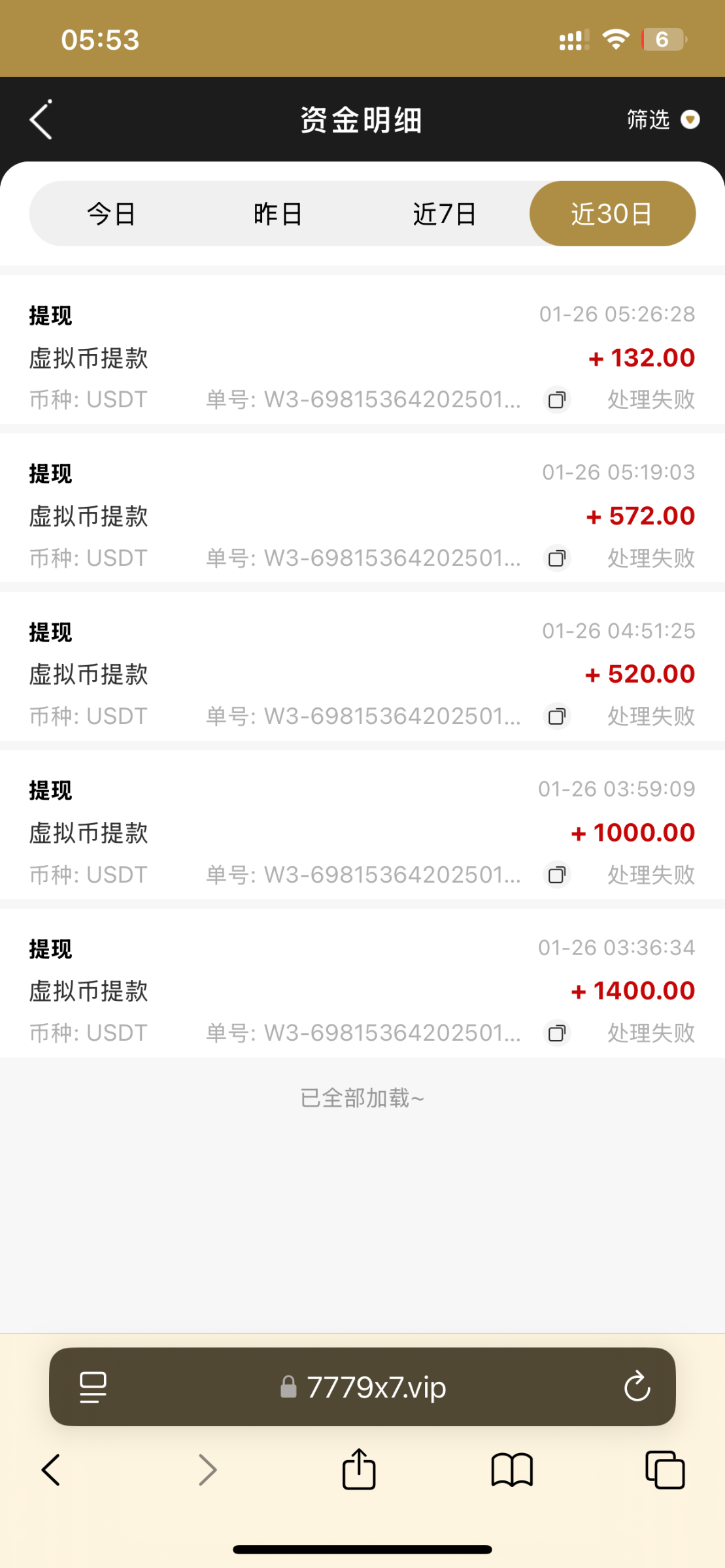Copy order number of the 572.00 withdrawal
Image resolution: width=725 pixels, height=1568 pixels.
pyautogui.click(x=557, y=559)
